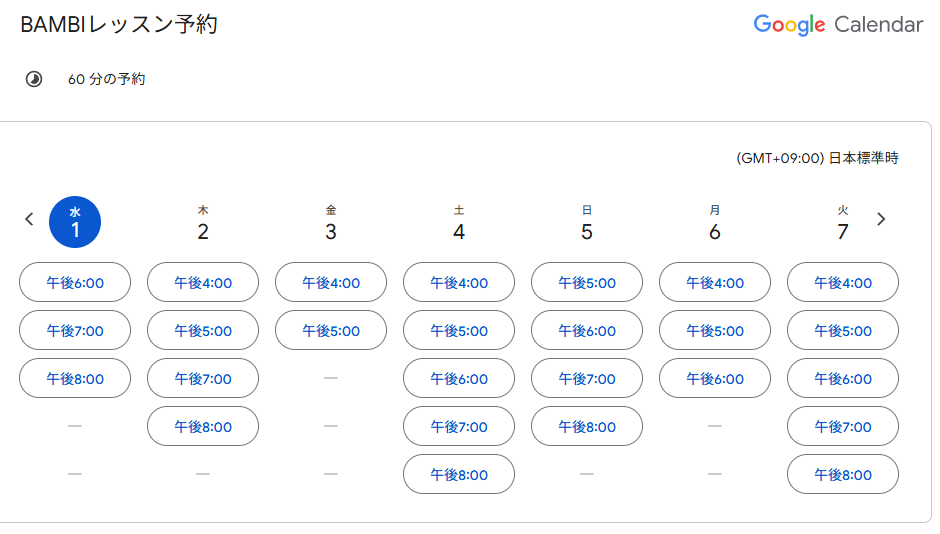
Task: Pick 午後7:00 on Tuesday 7
Action: 843,427
